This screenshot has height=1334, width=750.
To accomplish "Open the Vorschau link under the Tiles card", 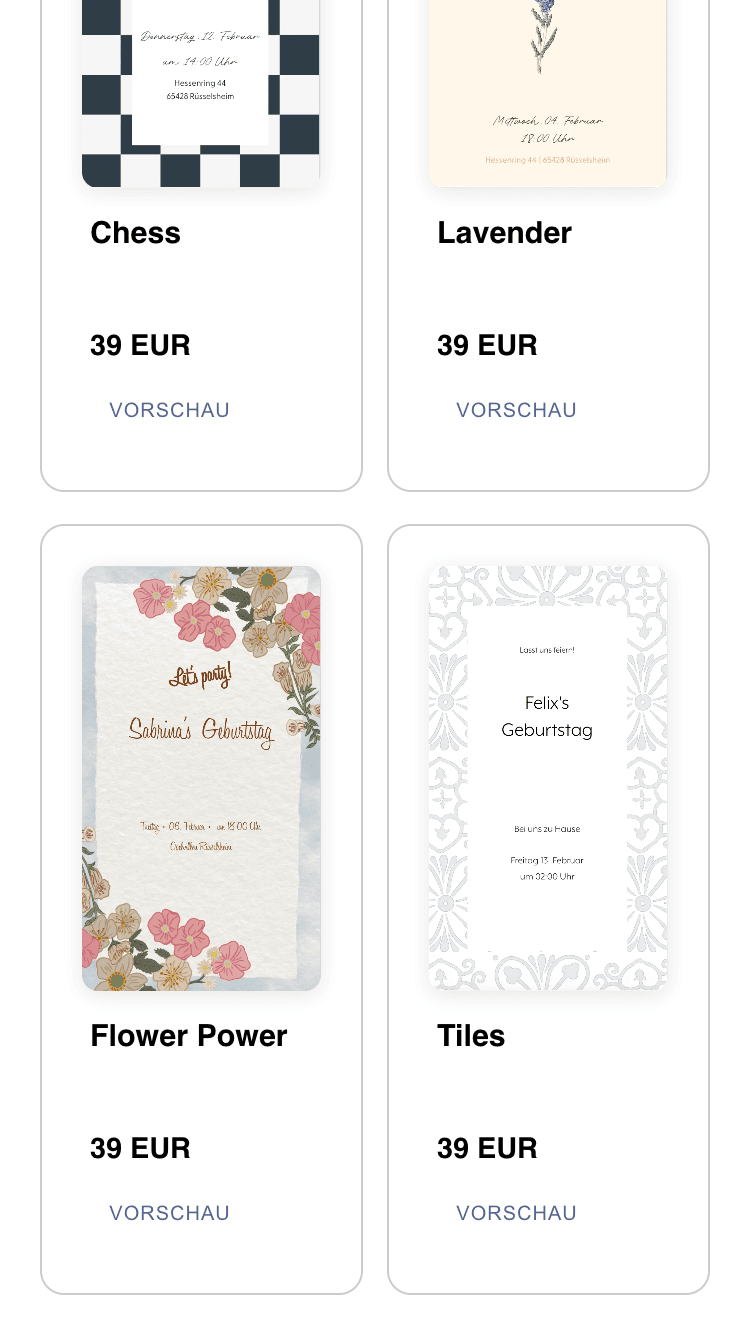I will [x=516, y=1213].
